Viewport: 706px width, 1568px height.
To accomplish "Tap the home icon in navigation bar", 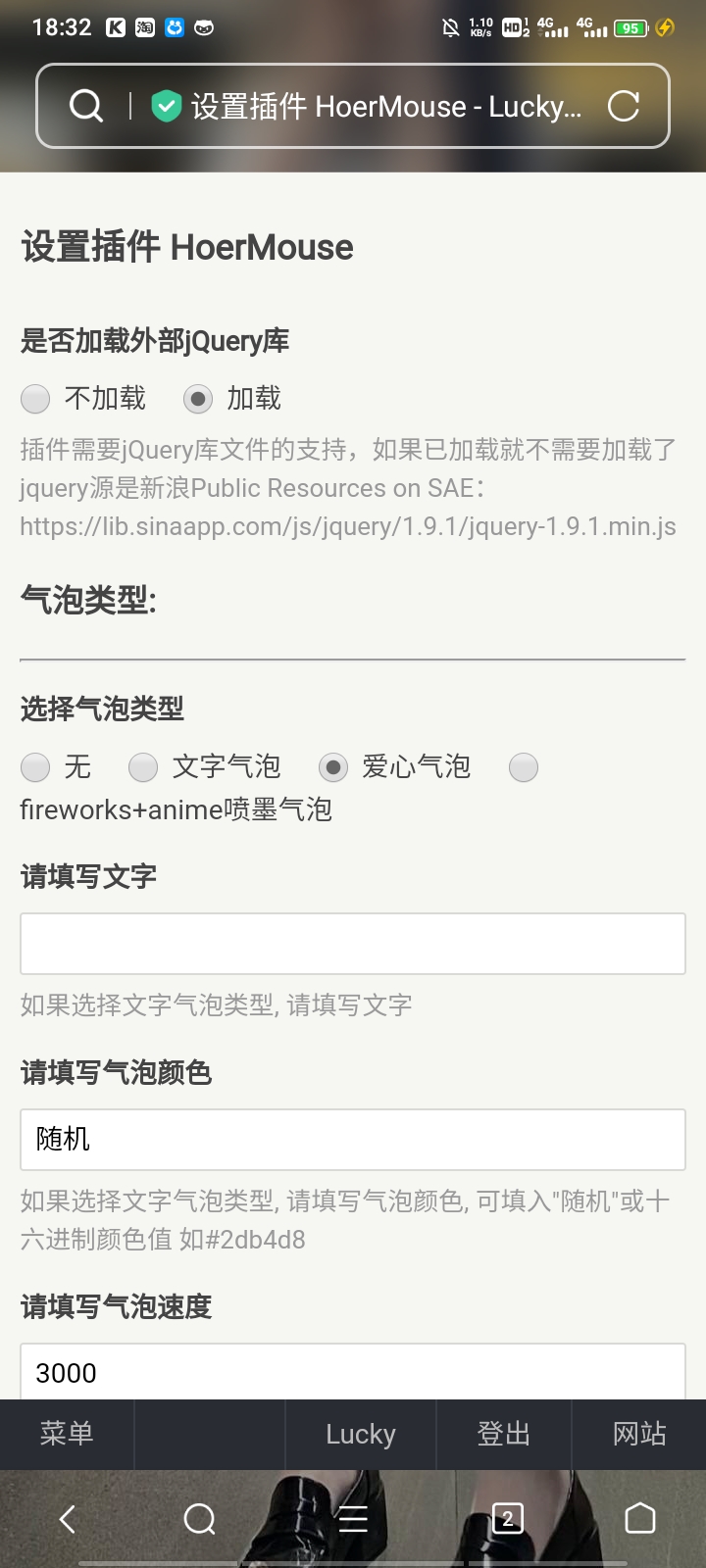I will tap(639, 1519).
